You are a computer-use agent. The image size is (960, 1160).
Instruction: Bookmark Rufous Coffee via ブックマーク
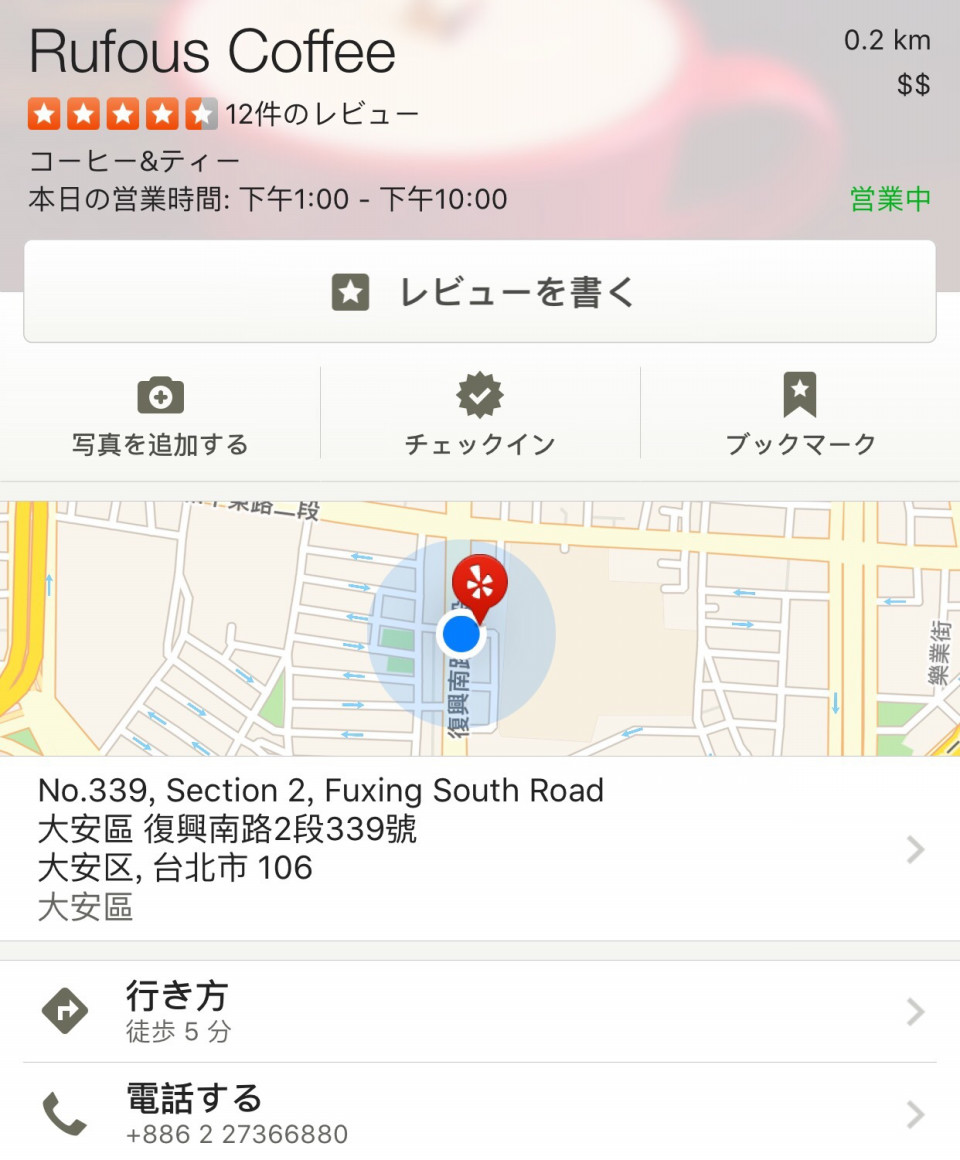(800, 417)
